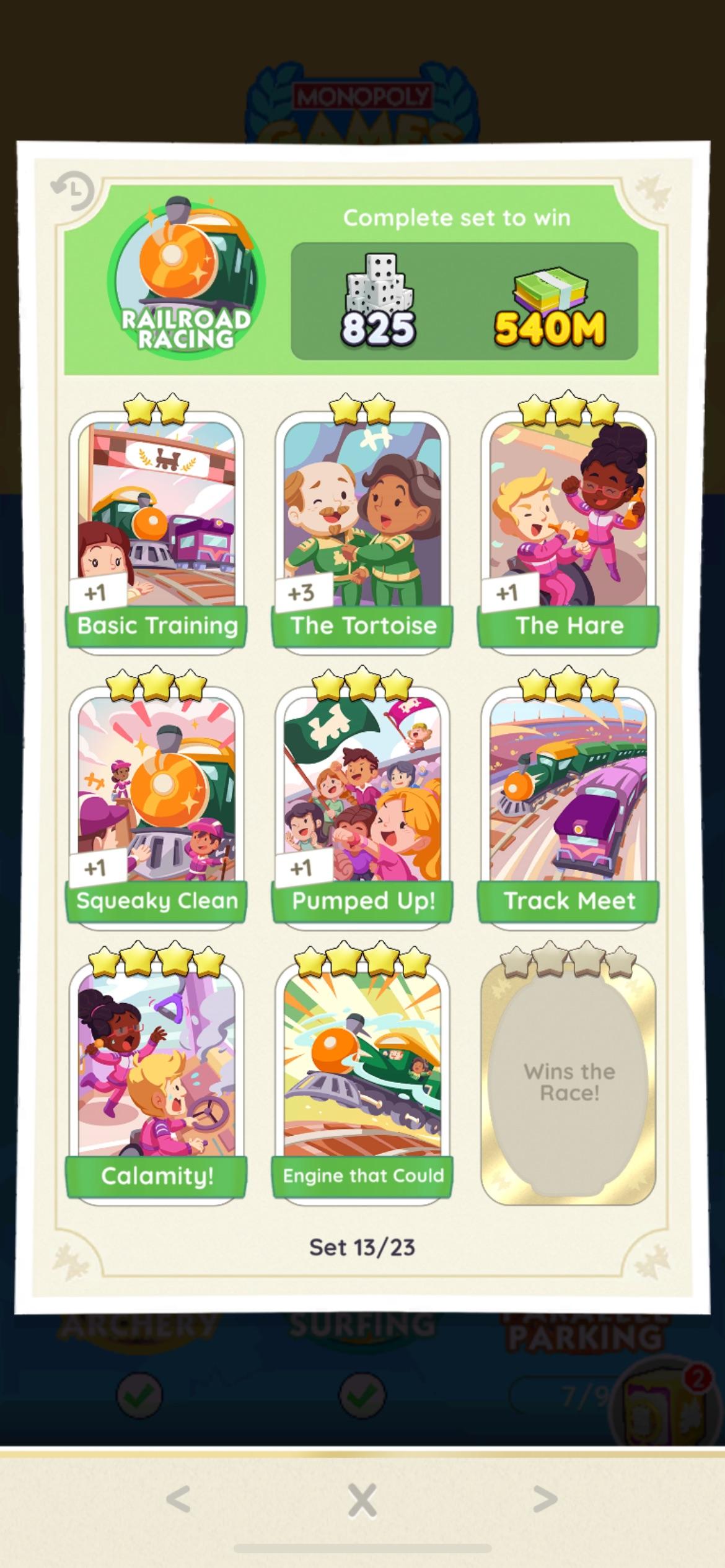
Task: Select The Tortoise sticker card
Action: pyautogui.click(x=362, y=526)
